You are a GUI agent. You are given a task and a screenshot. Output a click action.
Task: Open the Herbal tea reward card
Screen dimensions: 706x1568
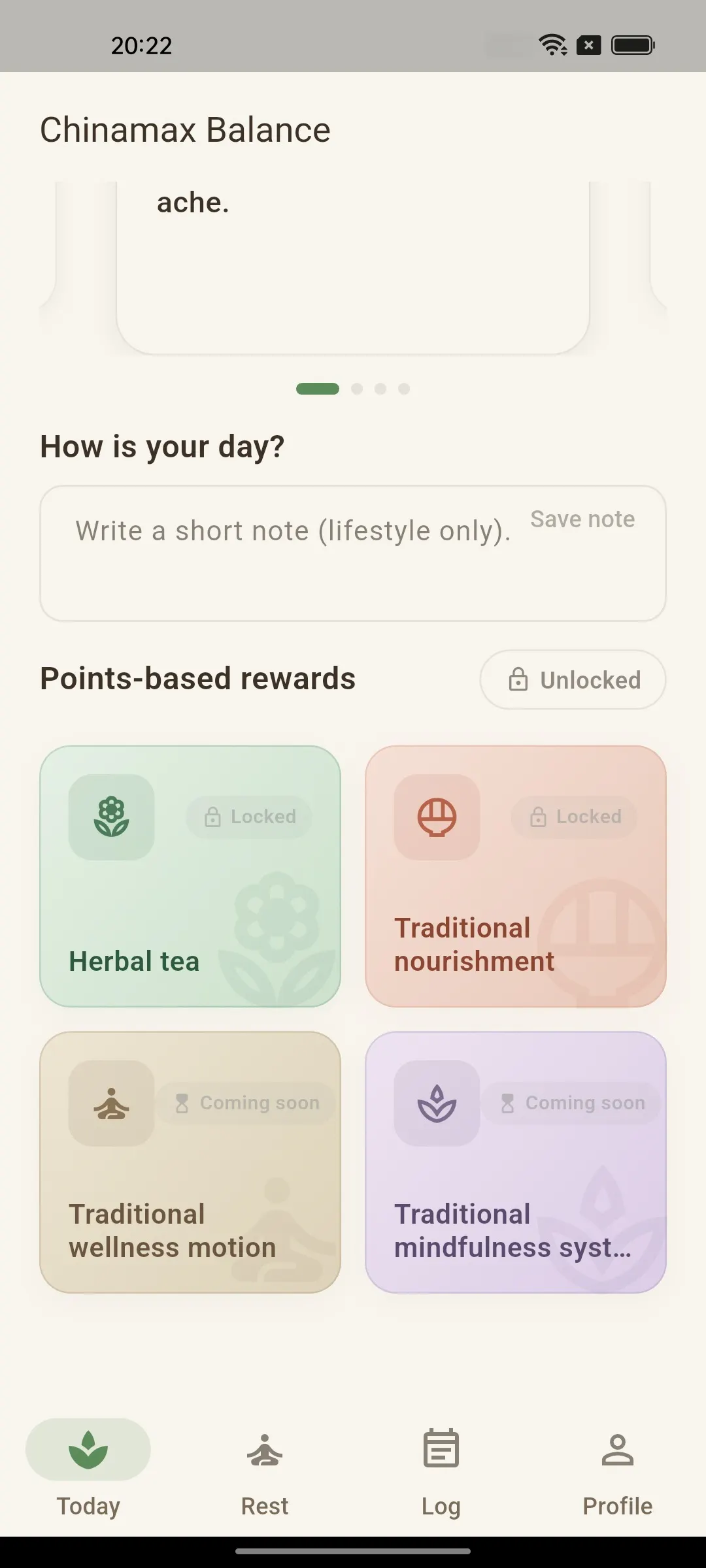(190, 876)
